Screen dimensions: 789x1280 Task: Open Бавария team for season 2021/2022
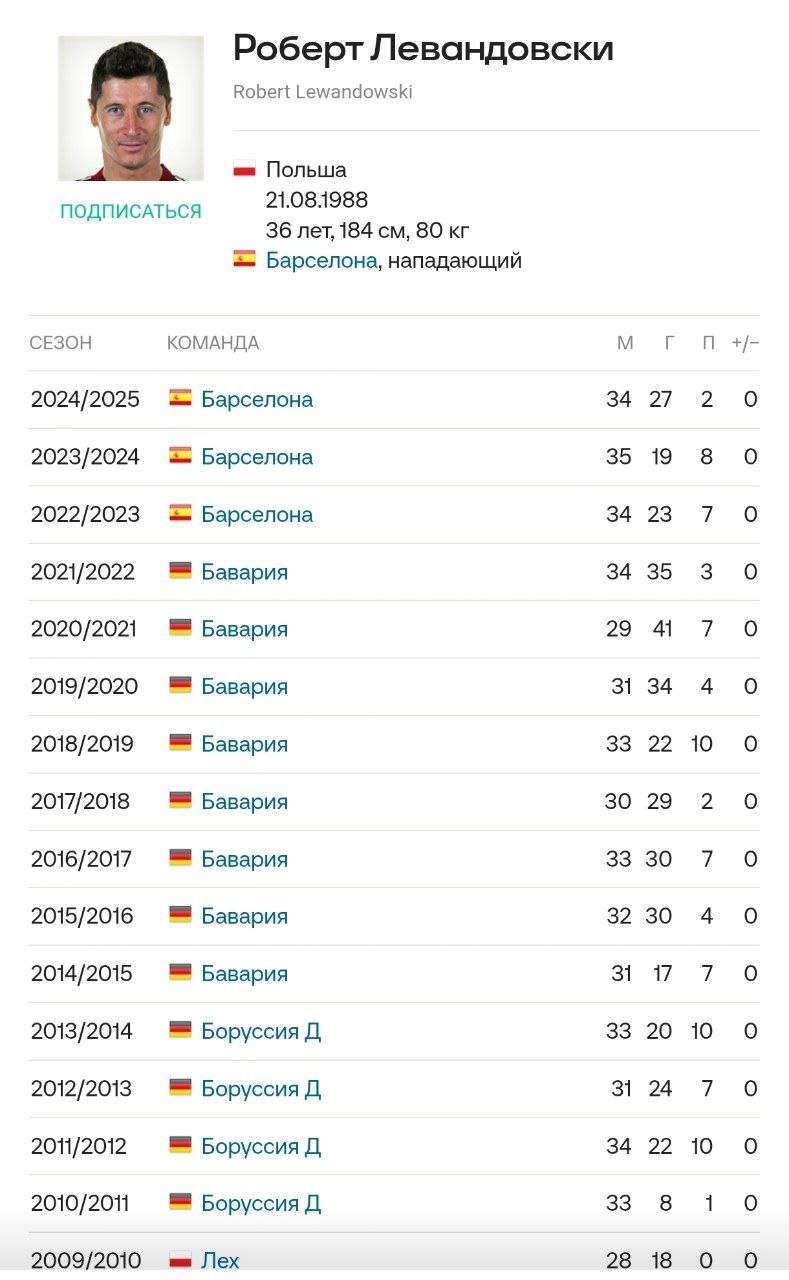click(244, 572)
